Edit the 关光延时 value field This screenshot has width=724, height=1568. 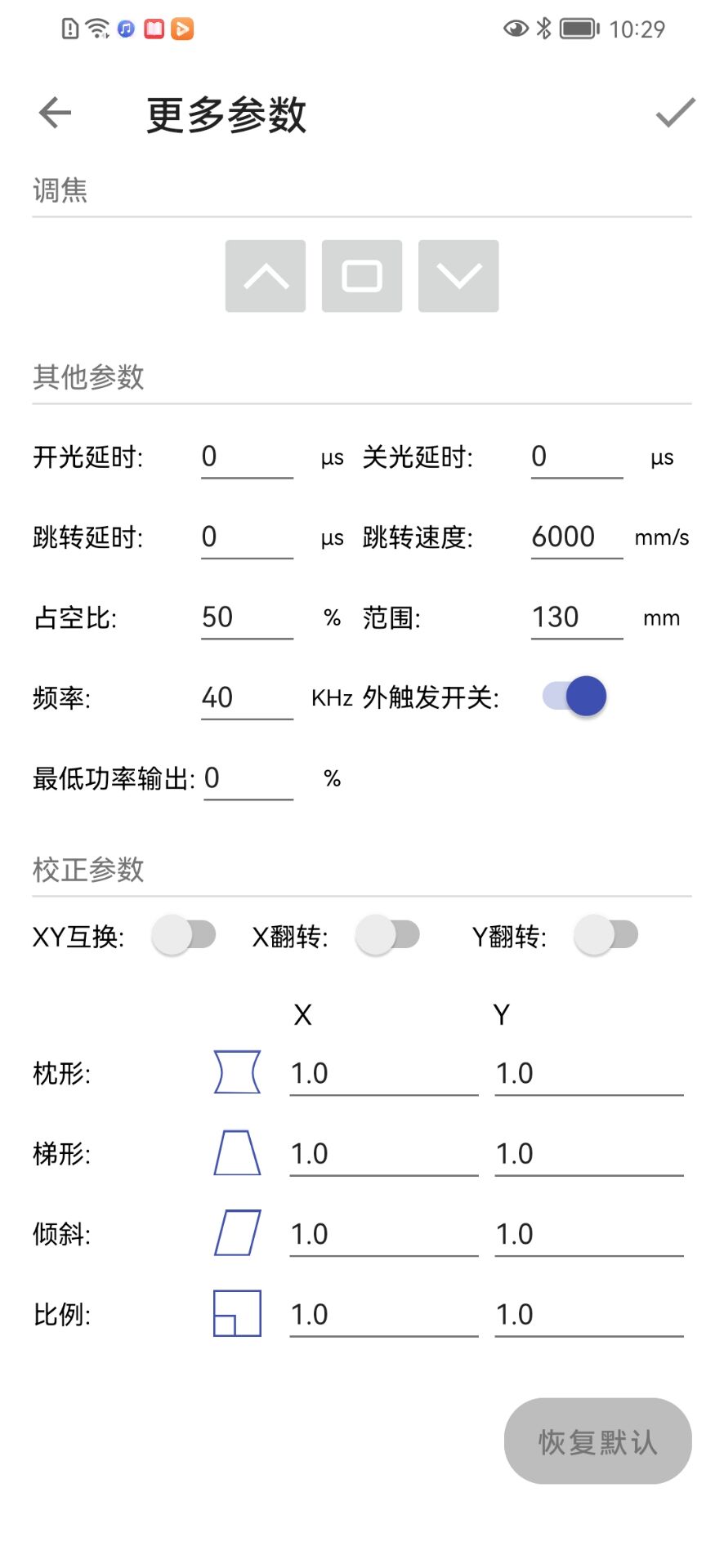[x=577, y=457]
